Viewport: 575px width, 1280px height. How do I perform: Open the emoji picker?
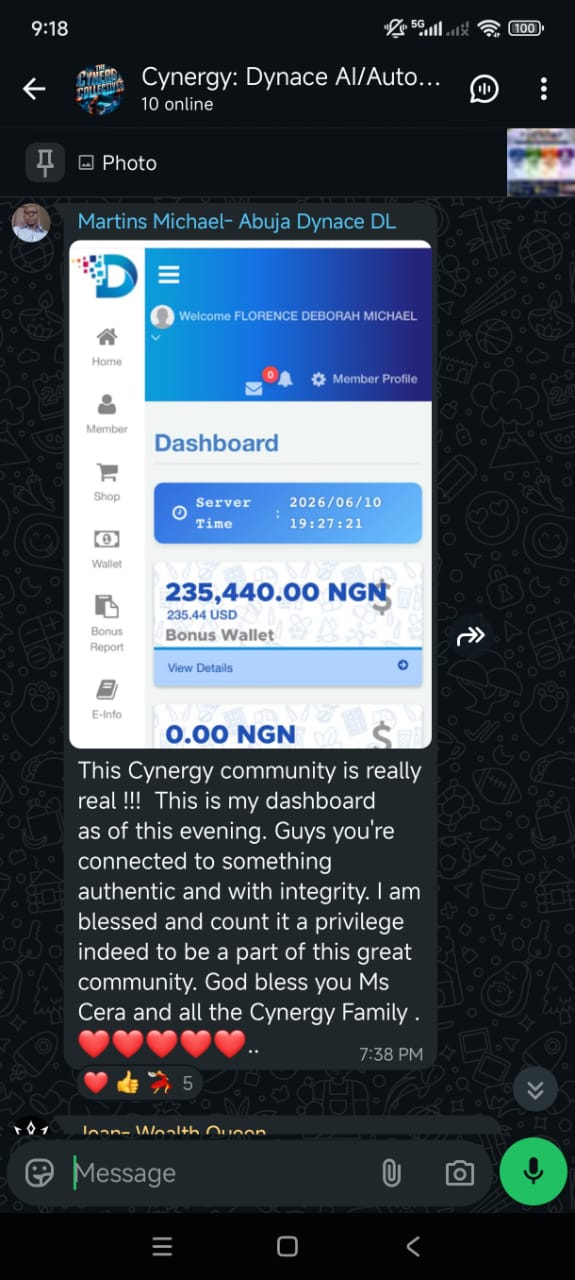point(40,1172)
